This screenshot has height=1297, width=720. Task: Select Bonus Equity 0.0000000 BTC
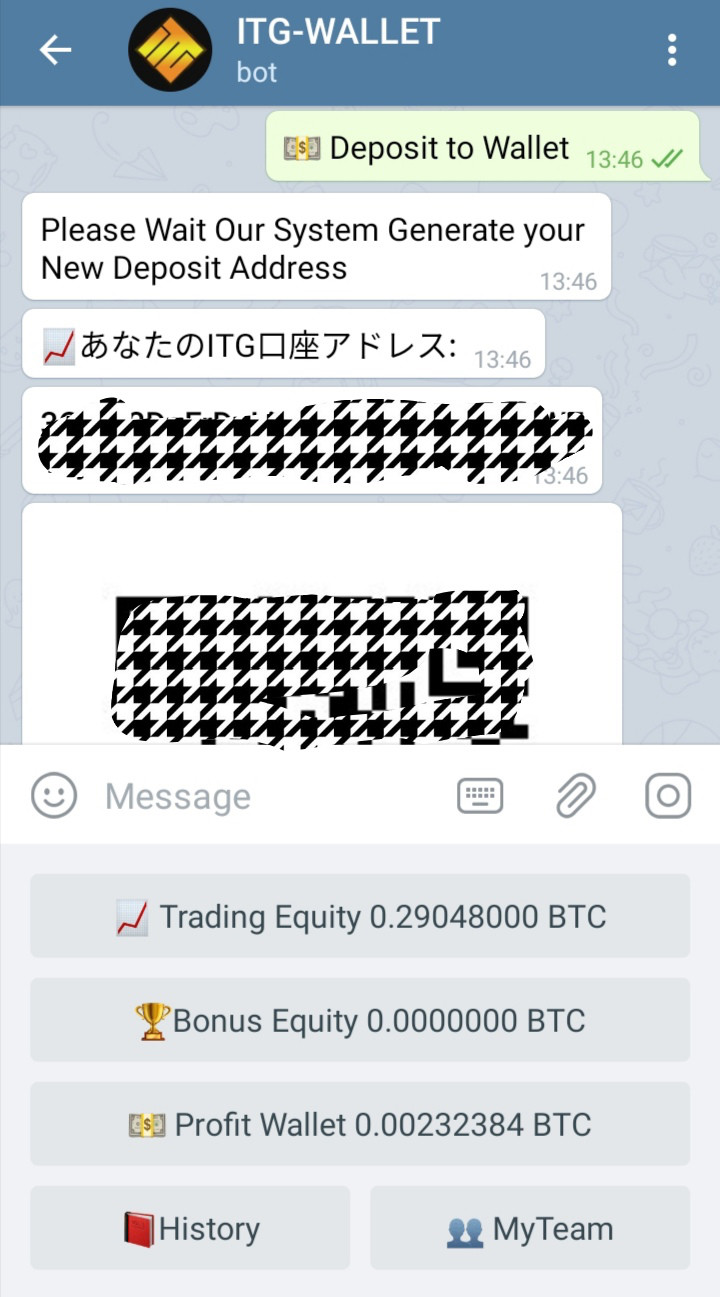pyautogui.click(x=360, y=1020)
